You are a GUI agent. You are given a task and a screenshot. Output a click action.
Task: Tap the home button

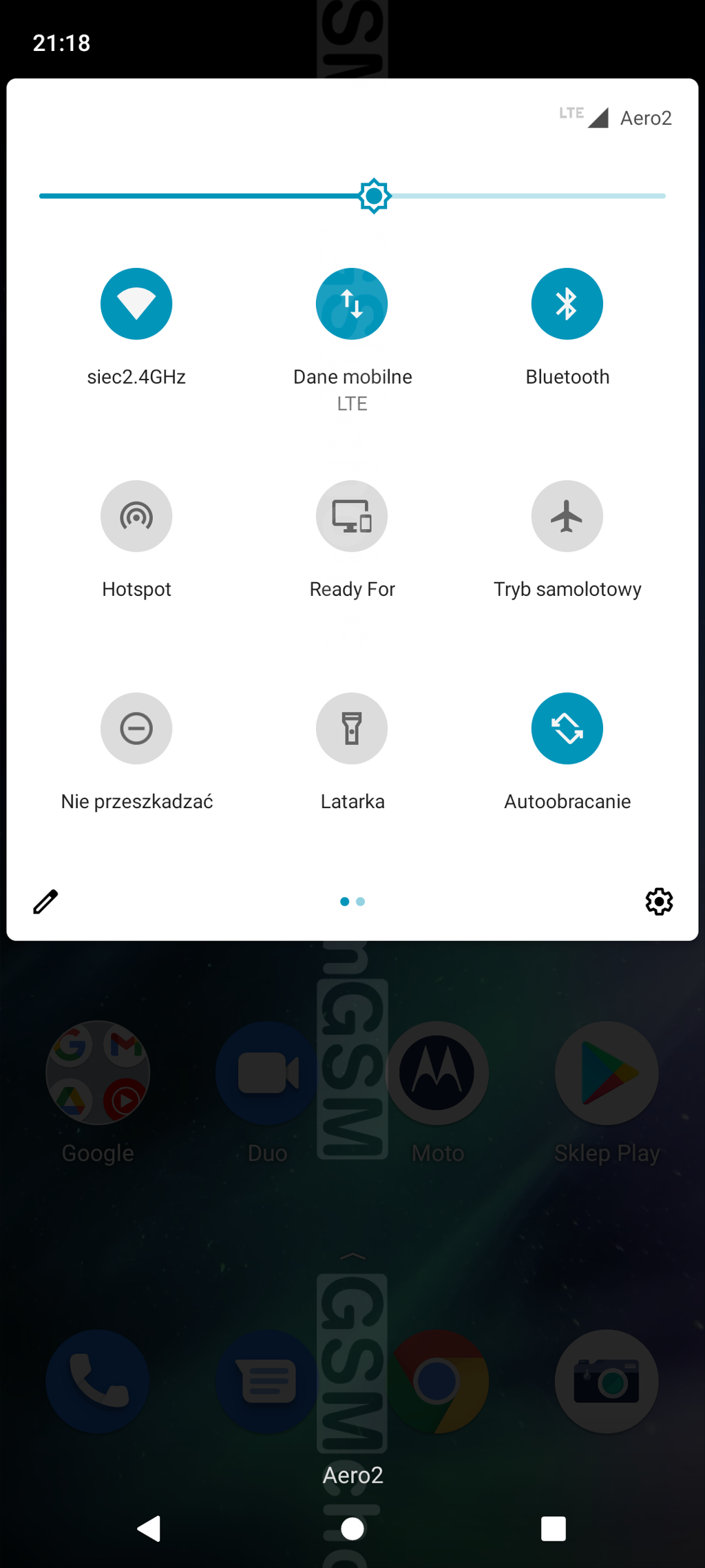coord(352,1529)
